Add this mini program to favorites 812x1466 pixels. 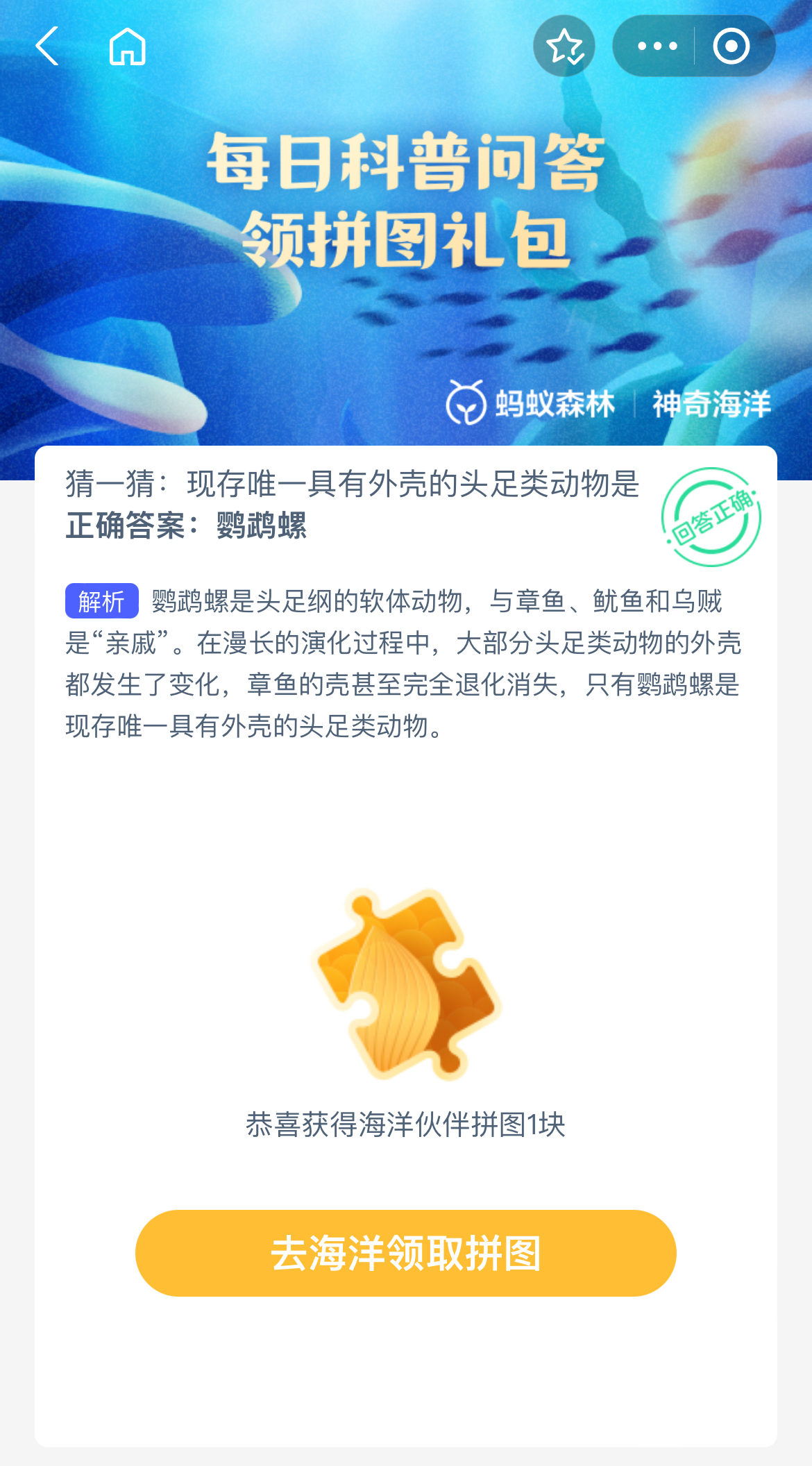pos(564,47)
